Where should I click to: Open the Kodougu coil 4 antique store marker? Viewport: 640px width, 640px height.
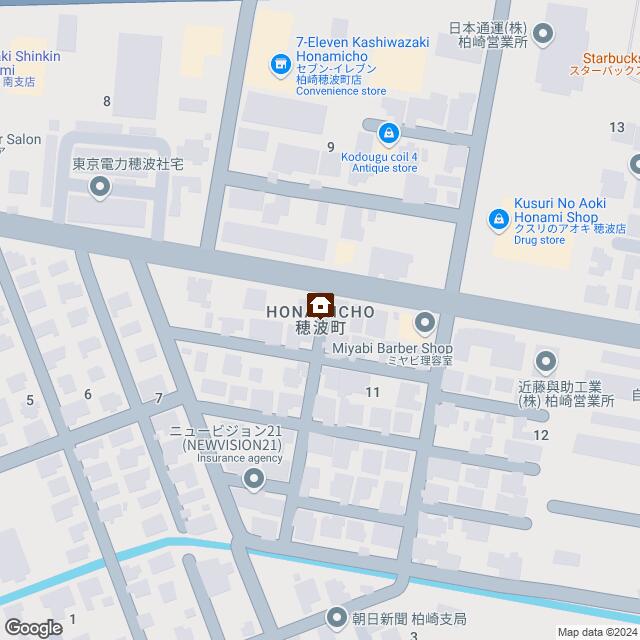point(386,131)
